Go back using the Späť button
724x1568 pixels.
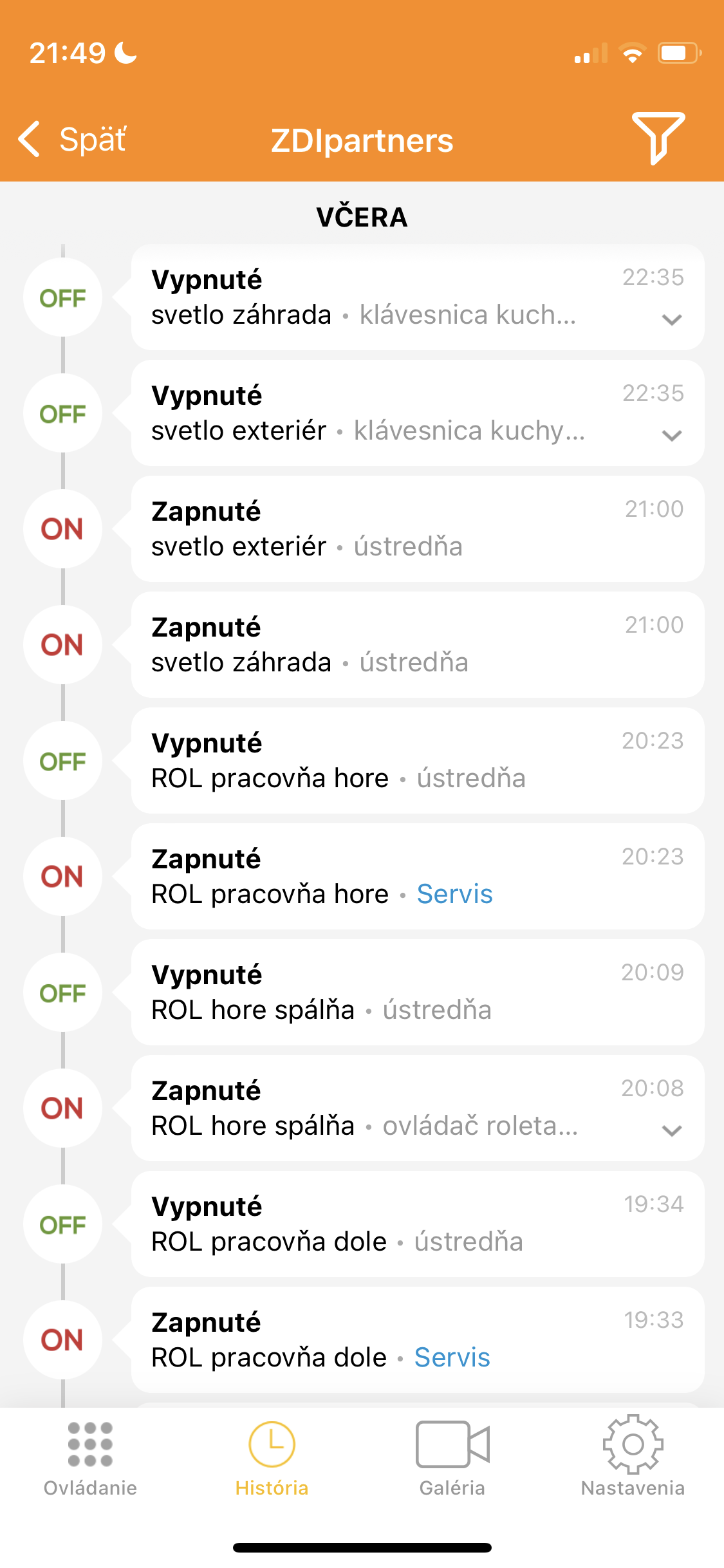click(72, 139)
